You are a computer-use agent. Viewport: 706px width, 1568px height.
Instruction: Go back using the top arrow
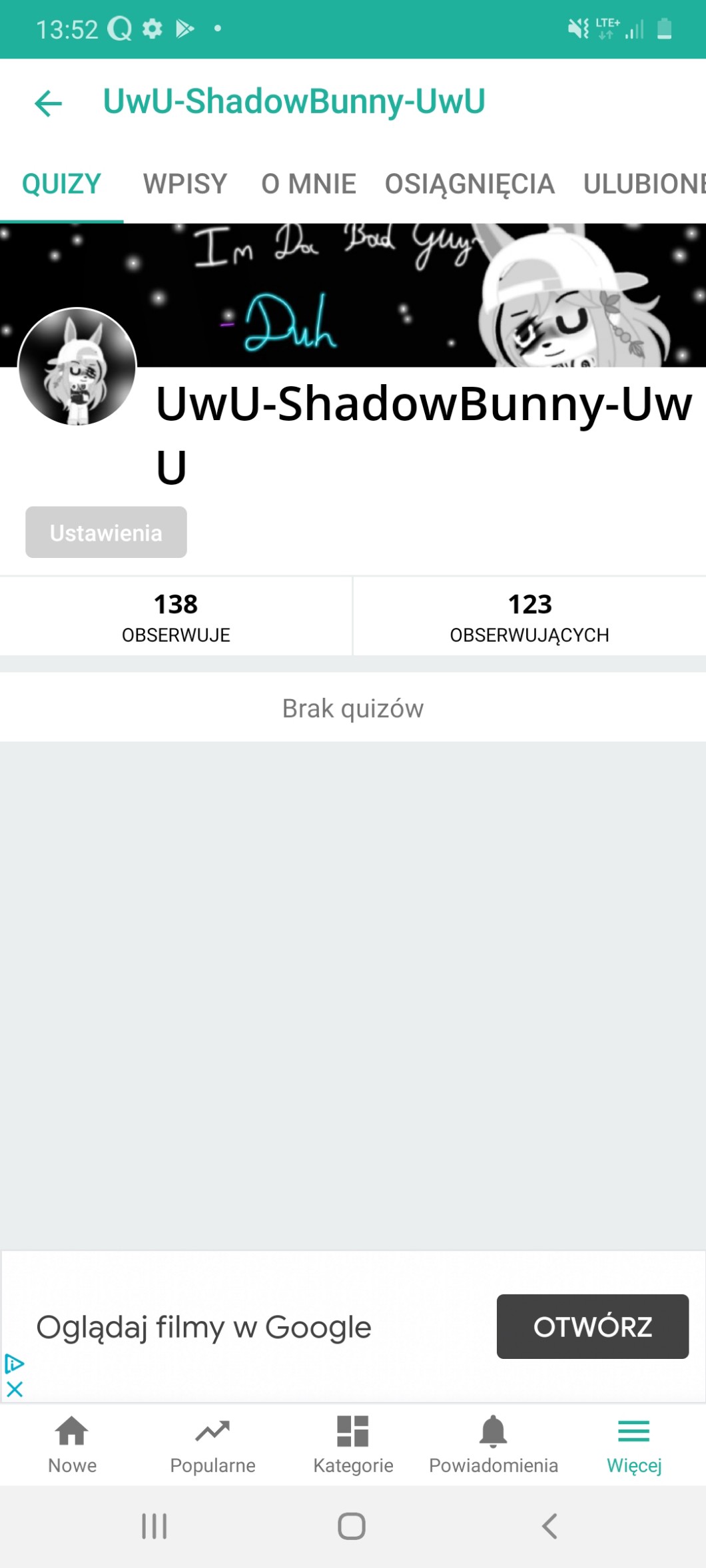point(48,103)
